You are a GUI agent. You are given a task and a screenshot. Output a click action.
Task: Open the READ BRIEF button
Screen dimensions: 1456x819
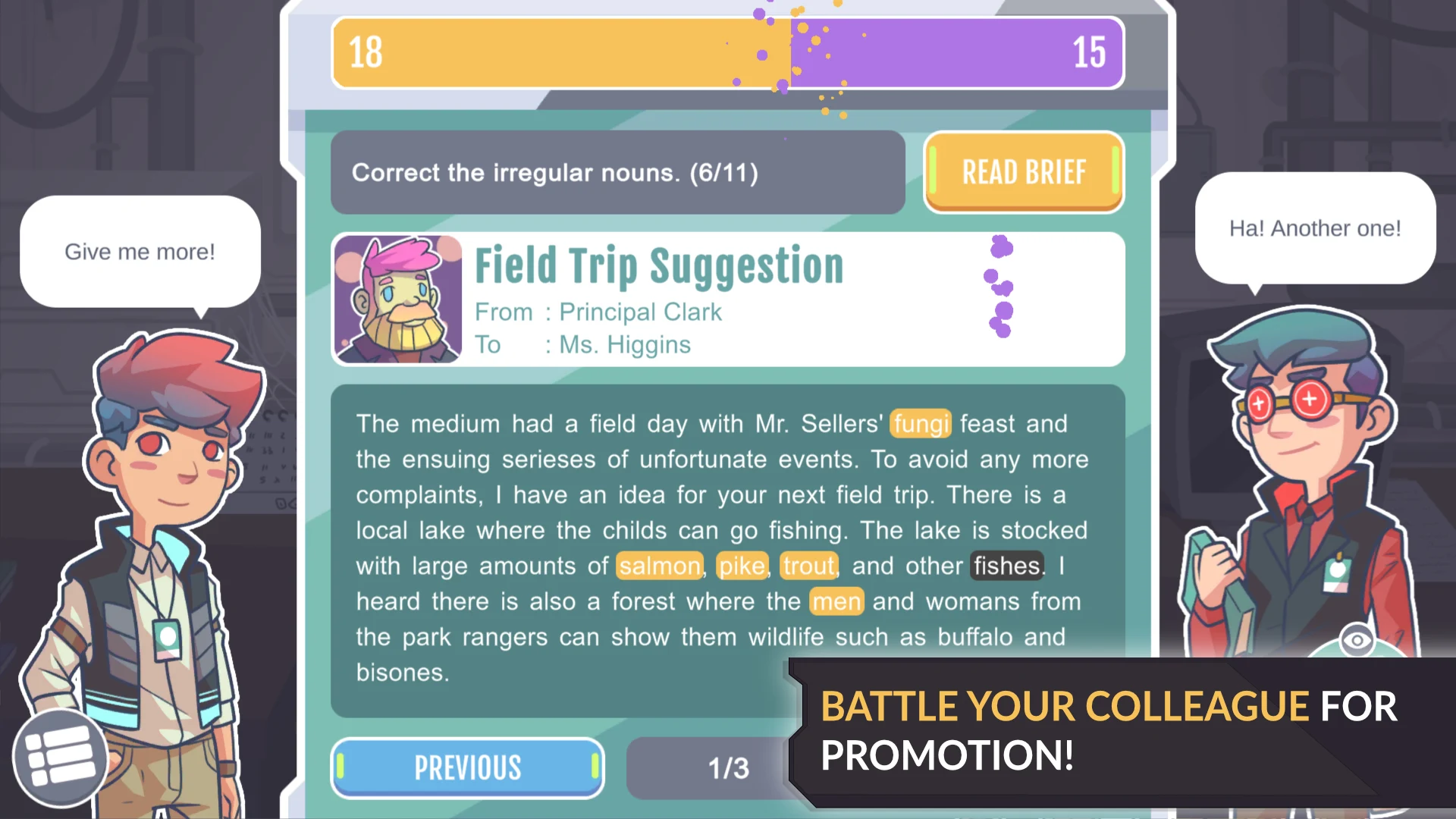click(x=1024, y=172)
